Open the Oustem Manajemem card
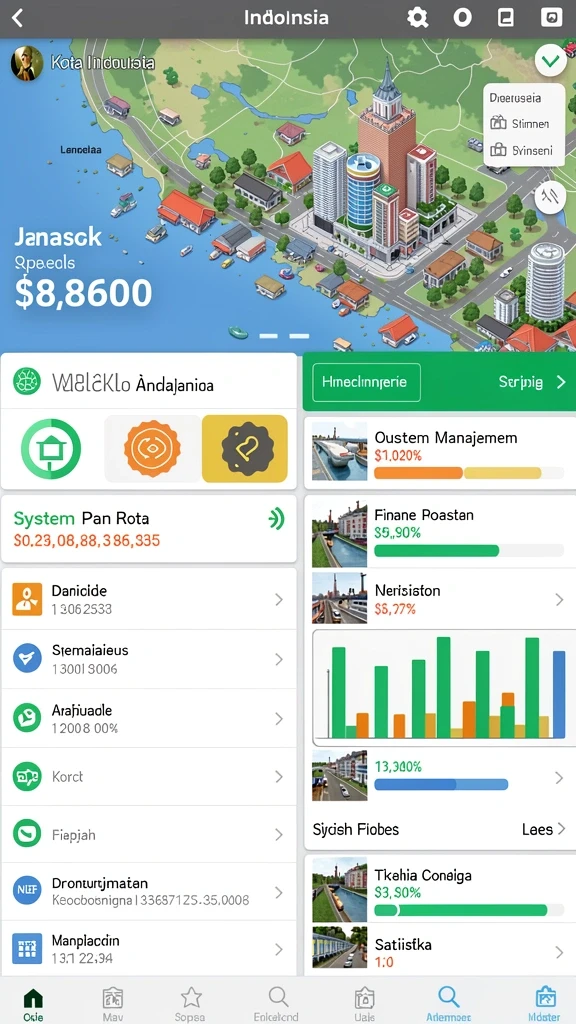The width and height of the screenshot is (576, 1024). (x=440, y=453)
